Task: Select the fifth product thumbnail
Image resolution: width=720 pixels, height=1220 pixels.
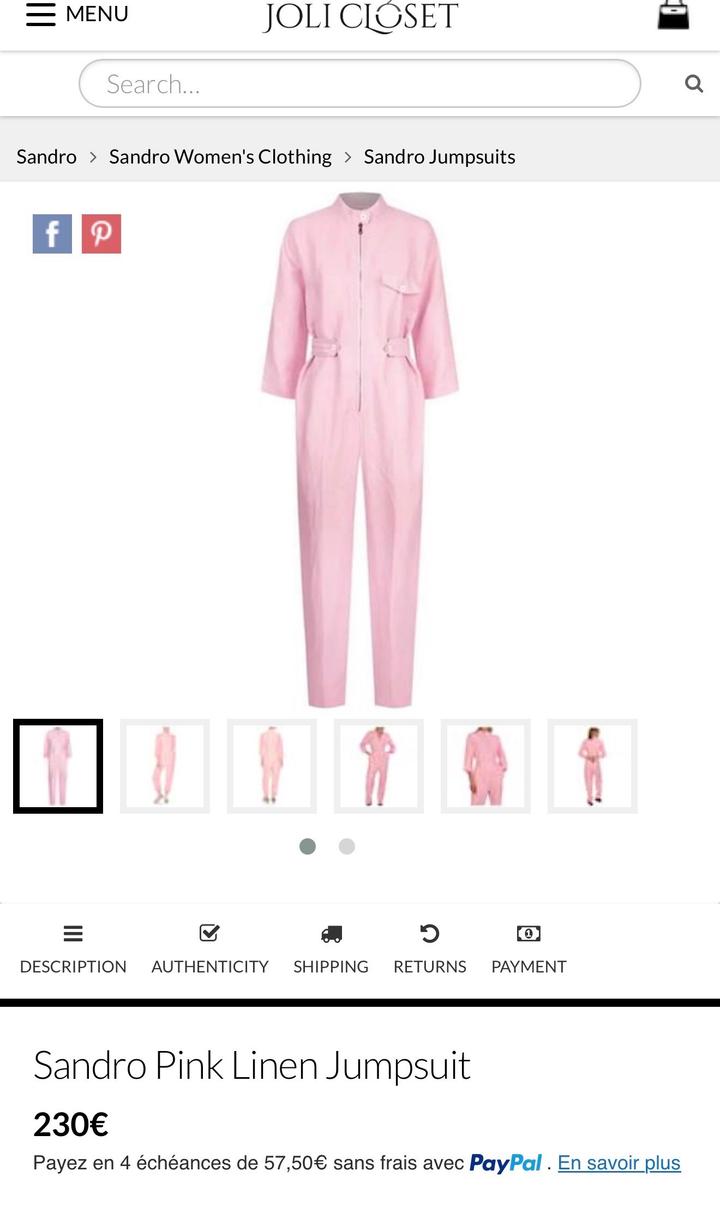Action: [x=486, y=766]
